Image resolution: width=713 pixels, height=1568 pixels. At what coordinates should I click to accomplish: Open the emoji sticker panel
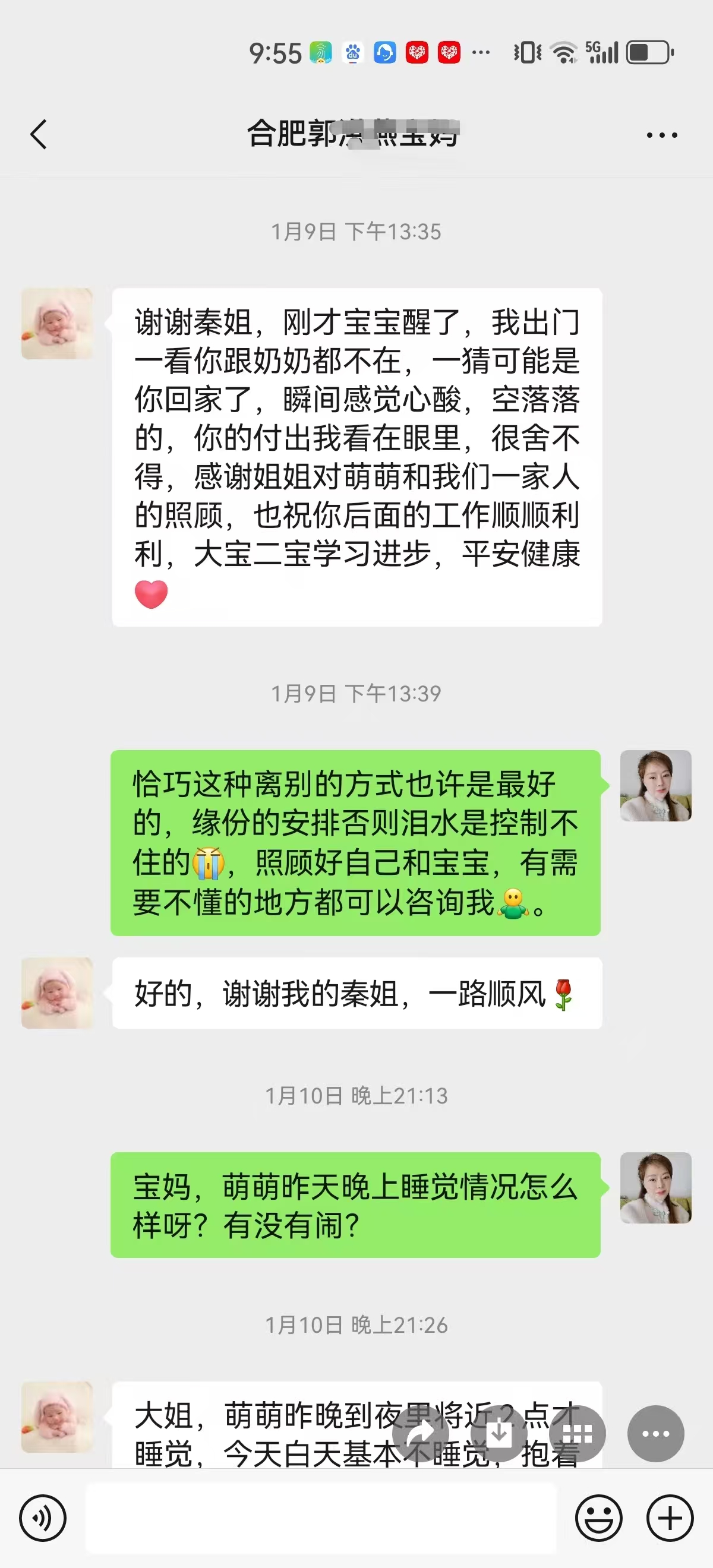point(599,1518)
